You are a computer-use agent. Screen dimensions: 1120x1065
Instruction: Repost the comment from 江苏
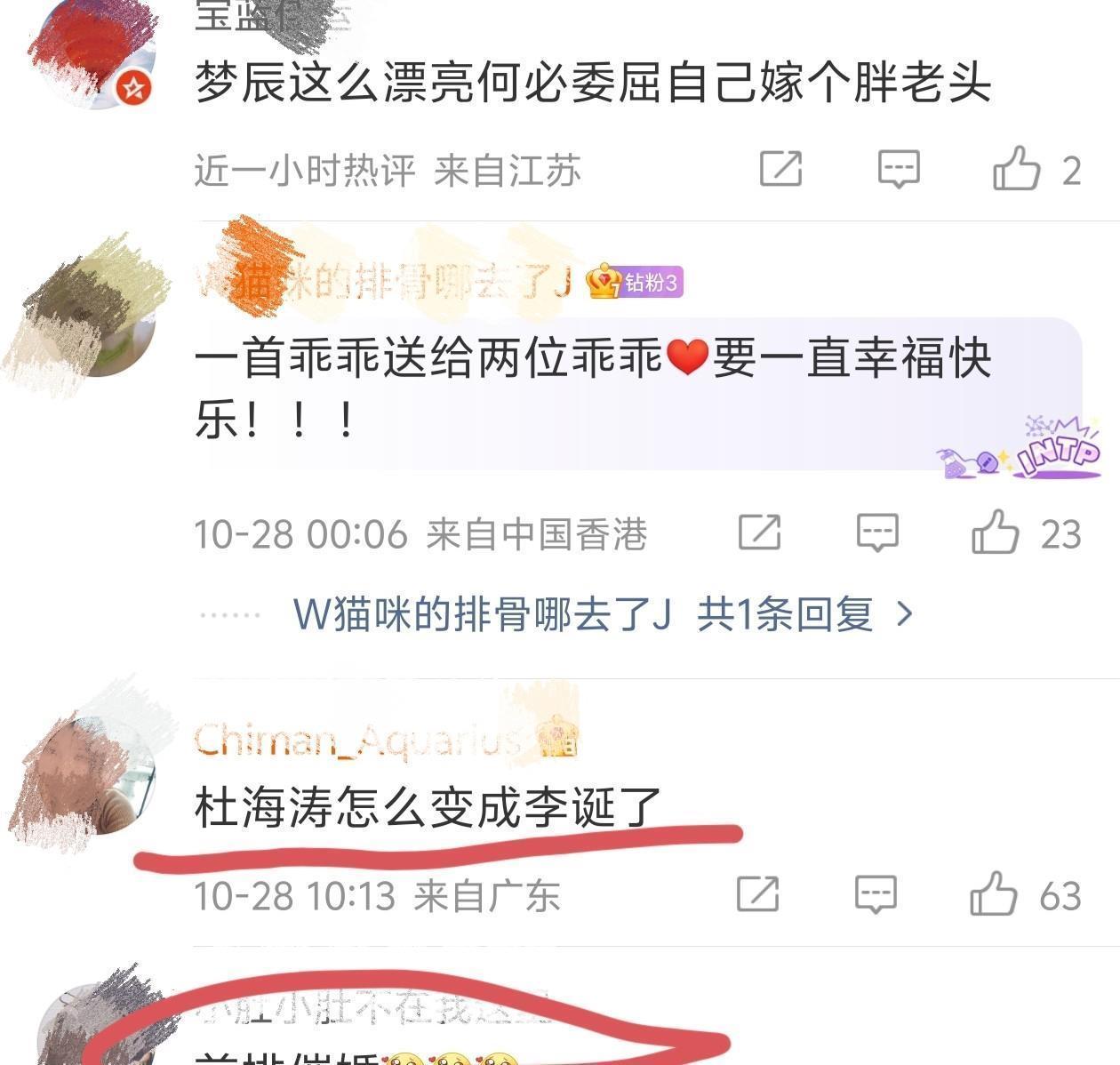click(780, 168)
